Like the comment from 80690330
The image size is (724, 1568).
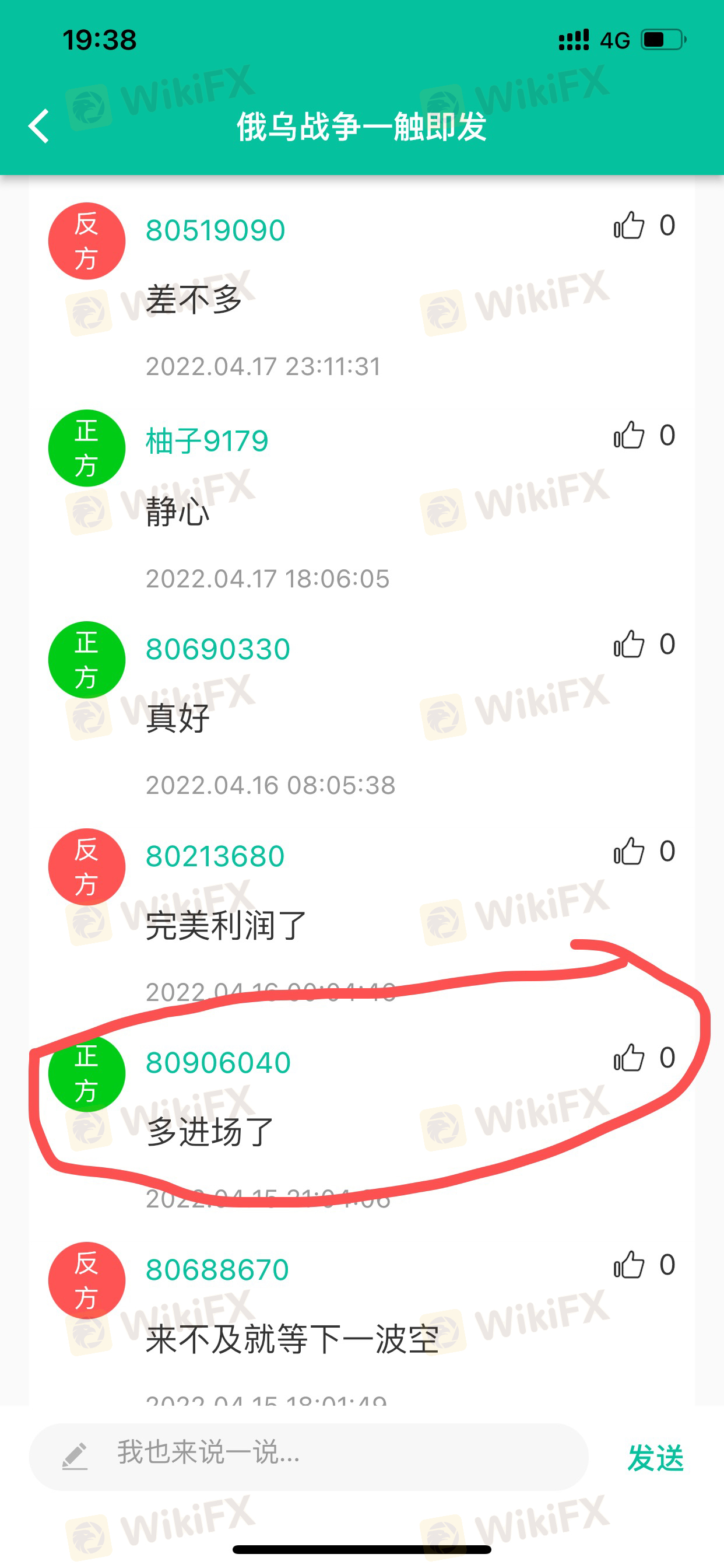628,643
